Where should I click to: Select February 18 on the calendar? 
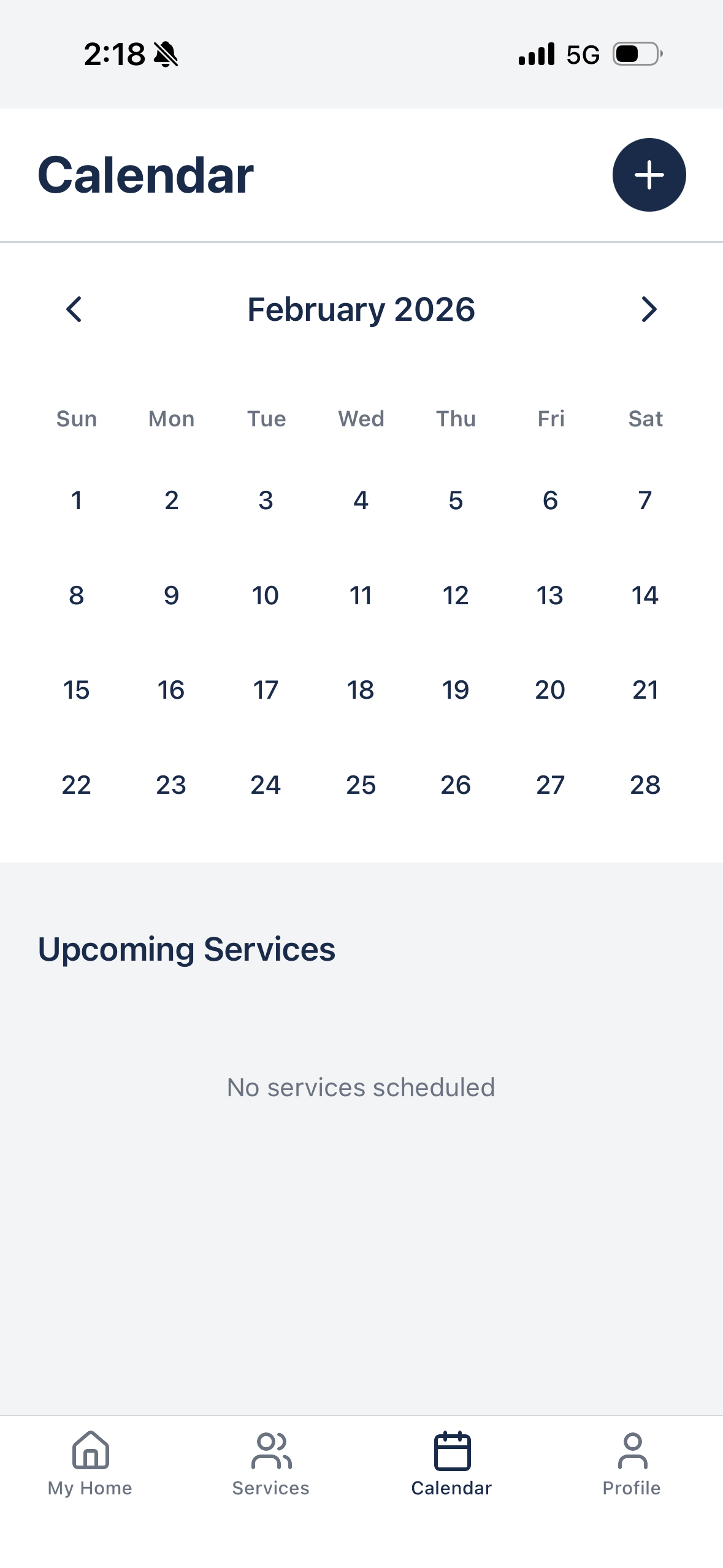pos(361,690)
